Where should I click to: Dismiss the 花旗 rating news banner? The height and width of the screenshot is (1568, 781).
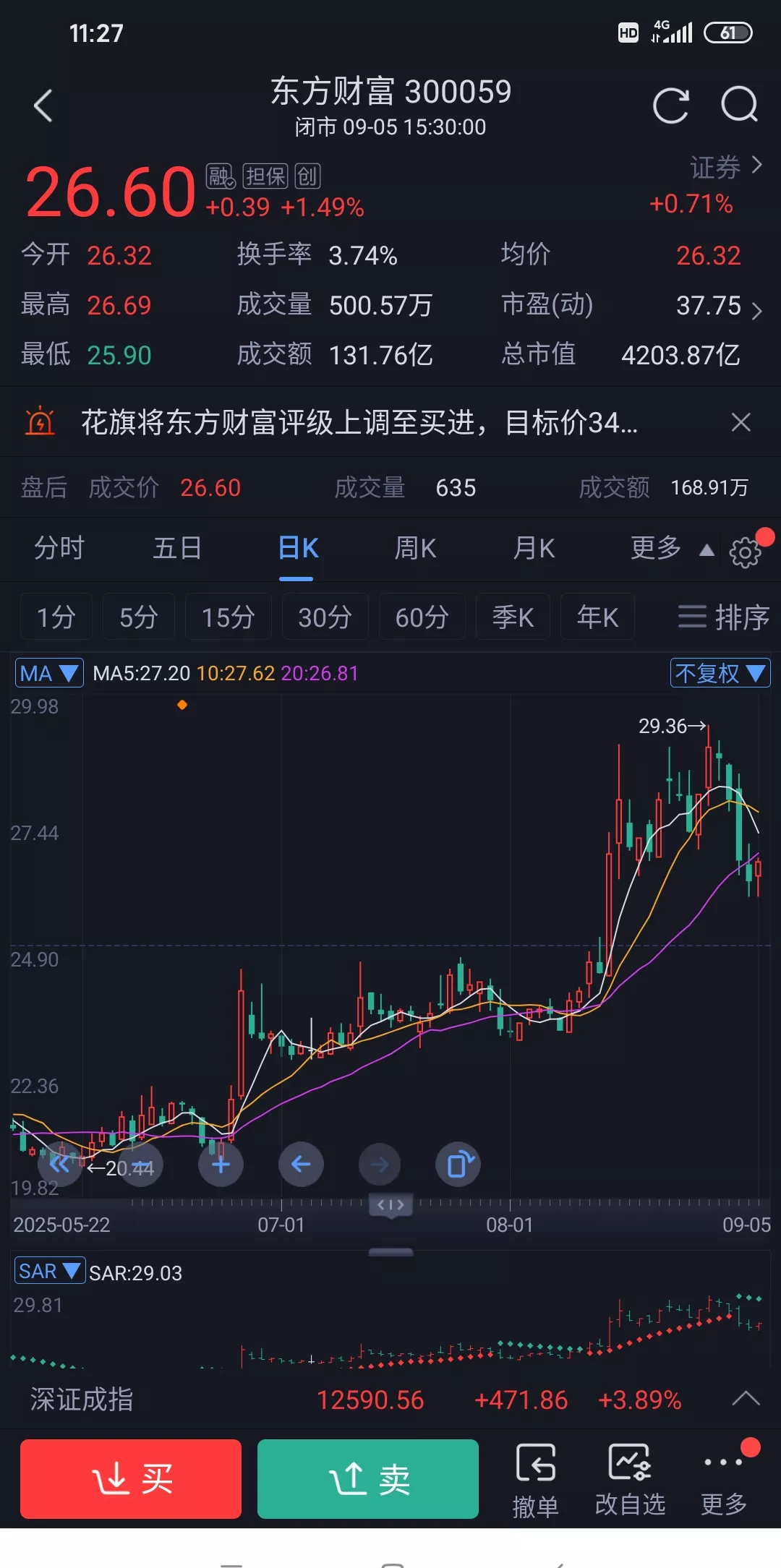pos(741,422)
